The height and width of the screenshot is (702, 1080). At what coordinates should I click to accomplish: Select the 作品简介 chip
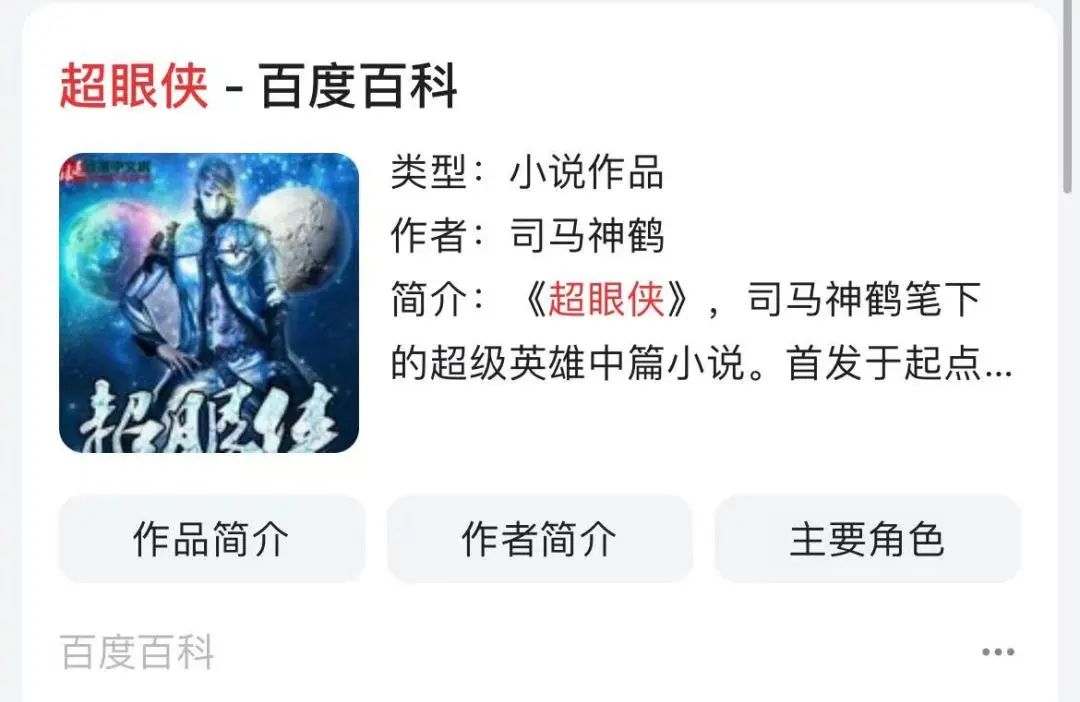pyautogui.click(x=211, y=539)
